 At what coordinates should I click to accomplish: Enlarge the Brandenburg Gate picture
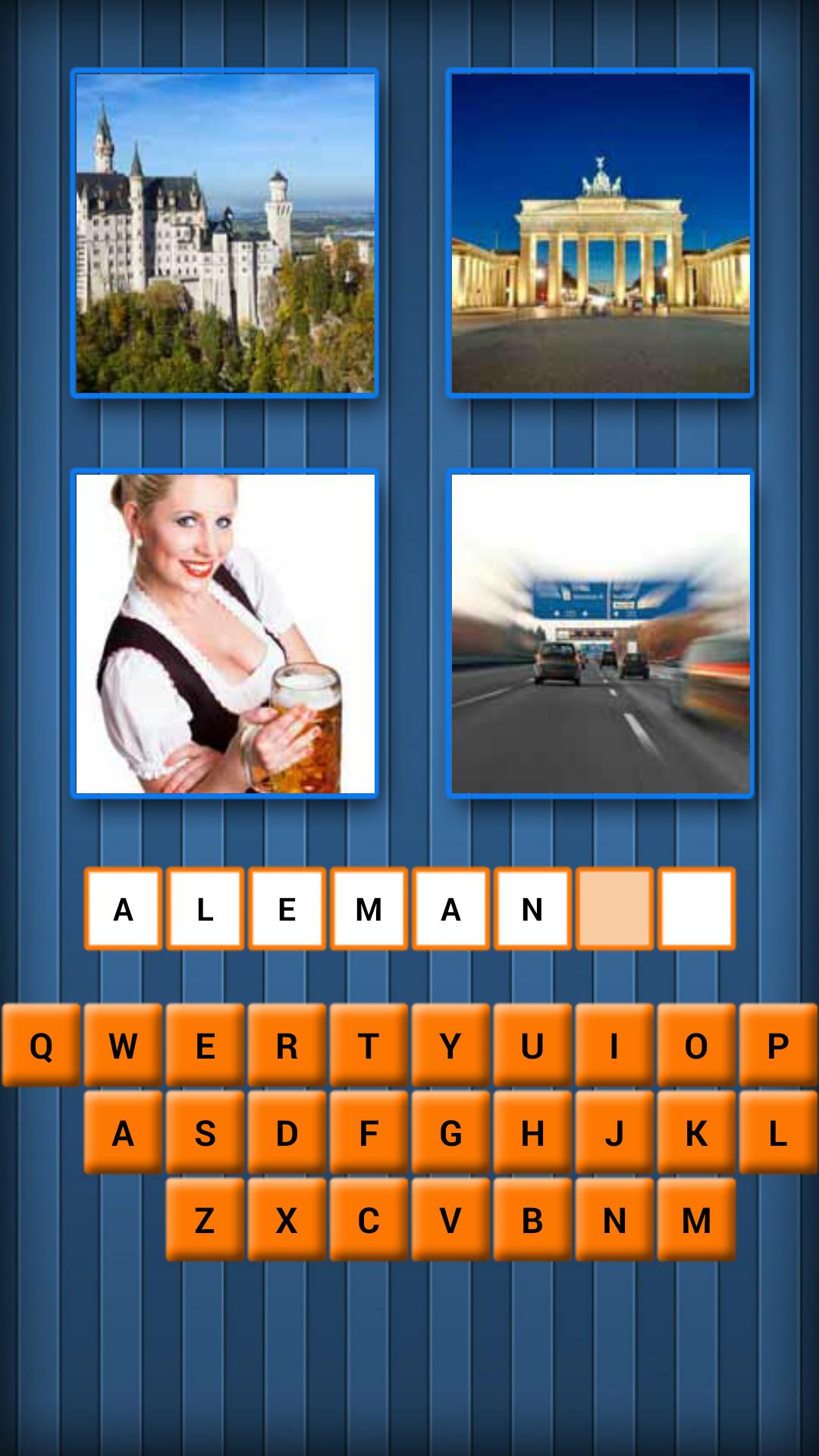(600, 233)
